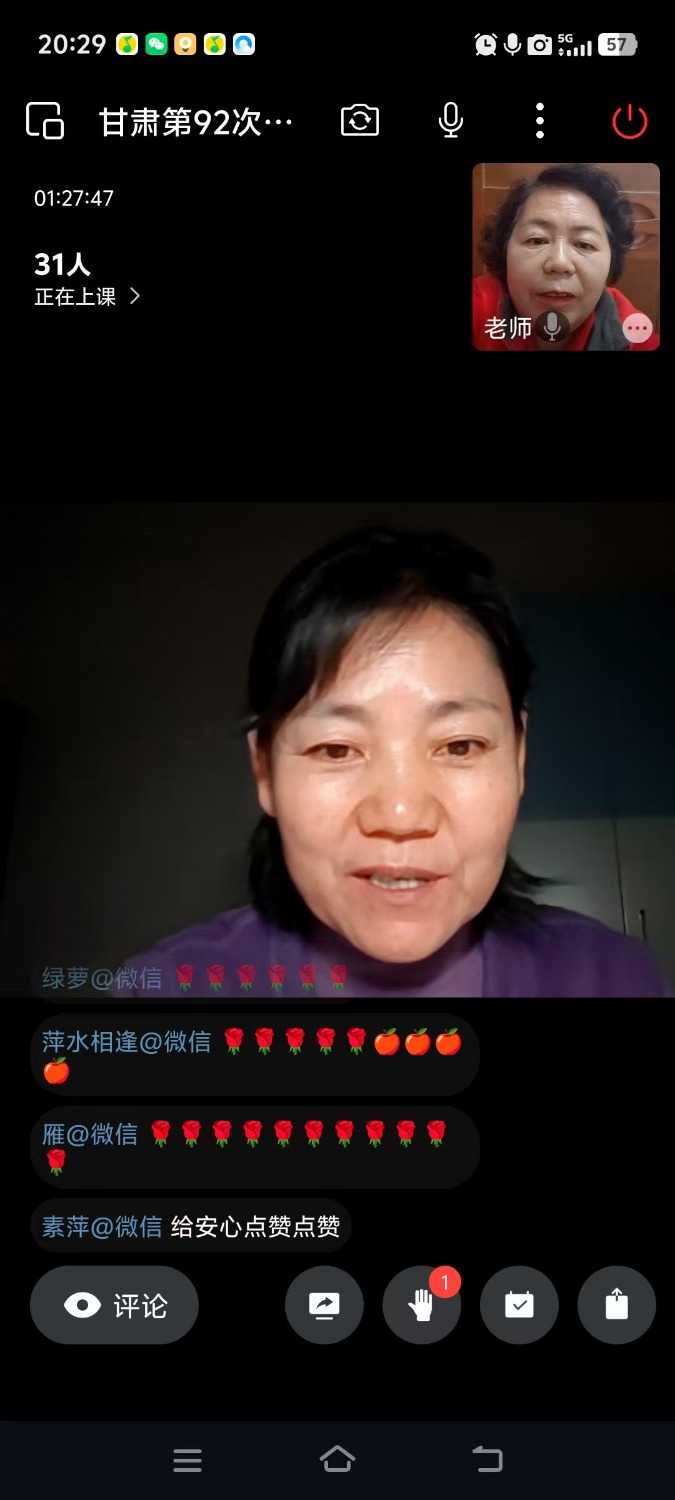The width and height of the screenshot is (675, 1500).
Task: Open the three-dot overflow menu
Action: point(540,121)
